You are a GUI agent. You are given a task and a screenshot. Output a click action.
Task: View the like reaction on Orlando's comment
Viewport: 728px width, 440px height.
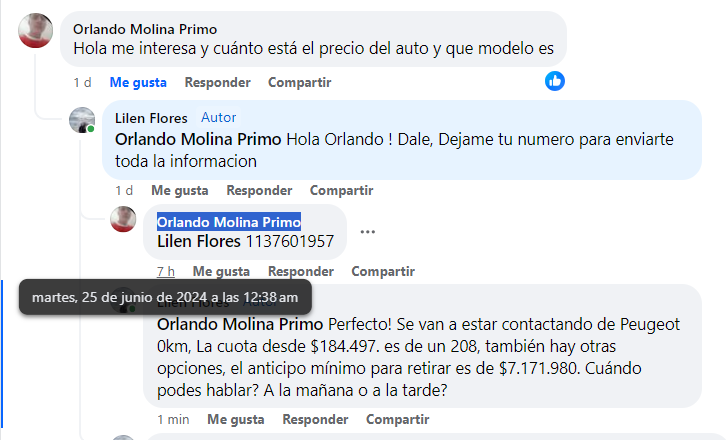click(555, 81)
